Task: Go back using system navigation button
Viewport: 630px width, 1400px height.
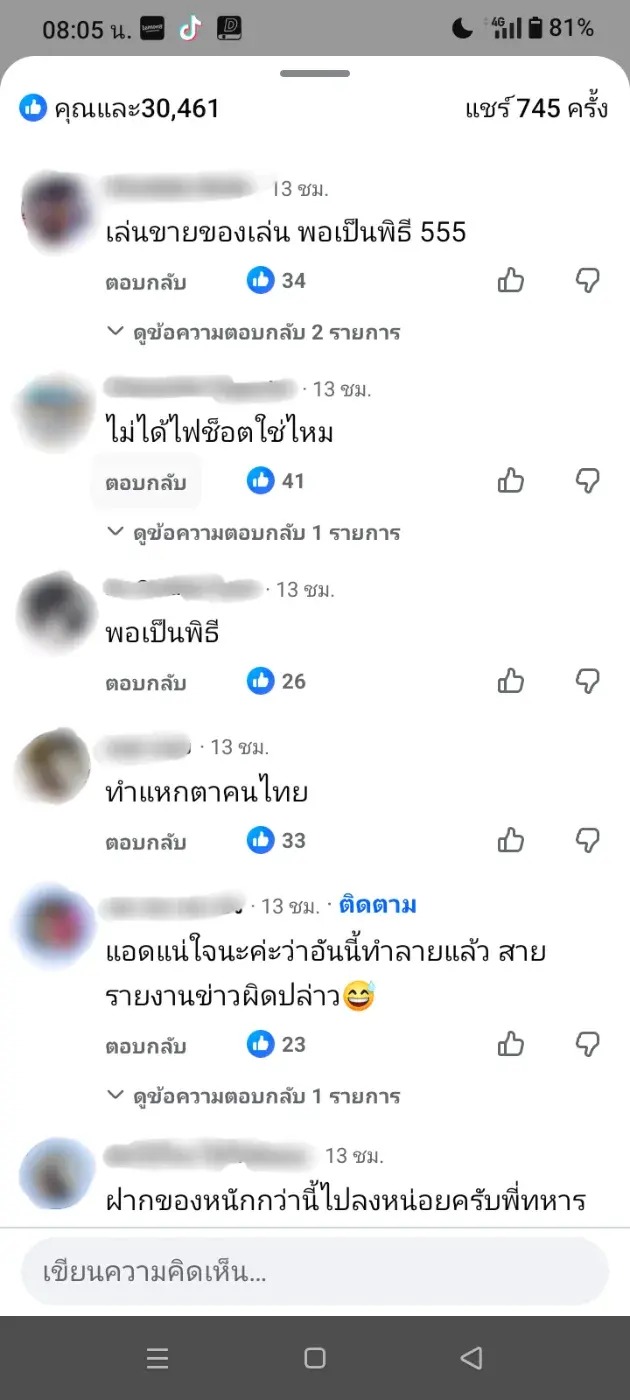Action: (471, 1357)
